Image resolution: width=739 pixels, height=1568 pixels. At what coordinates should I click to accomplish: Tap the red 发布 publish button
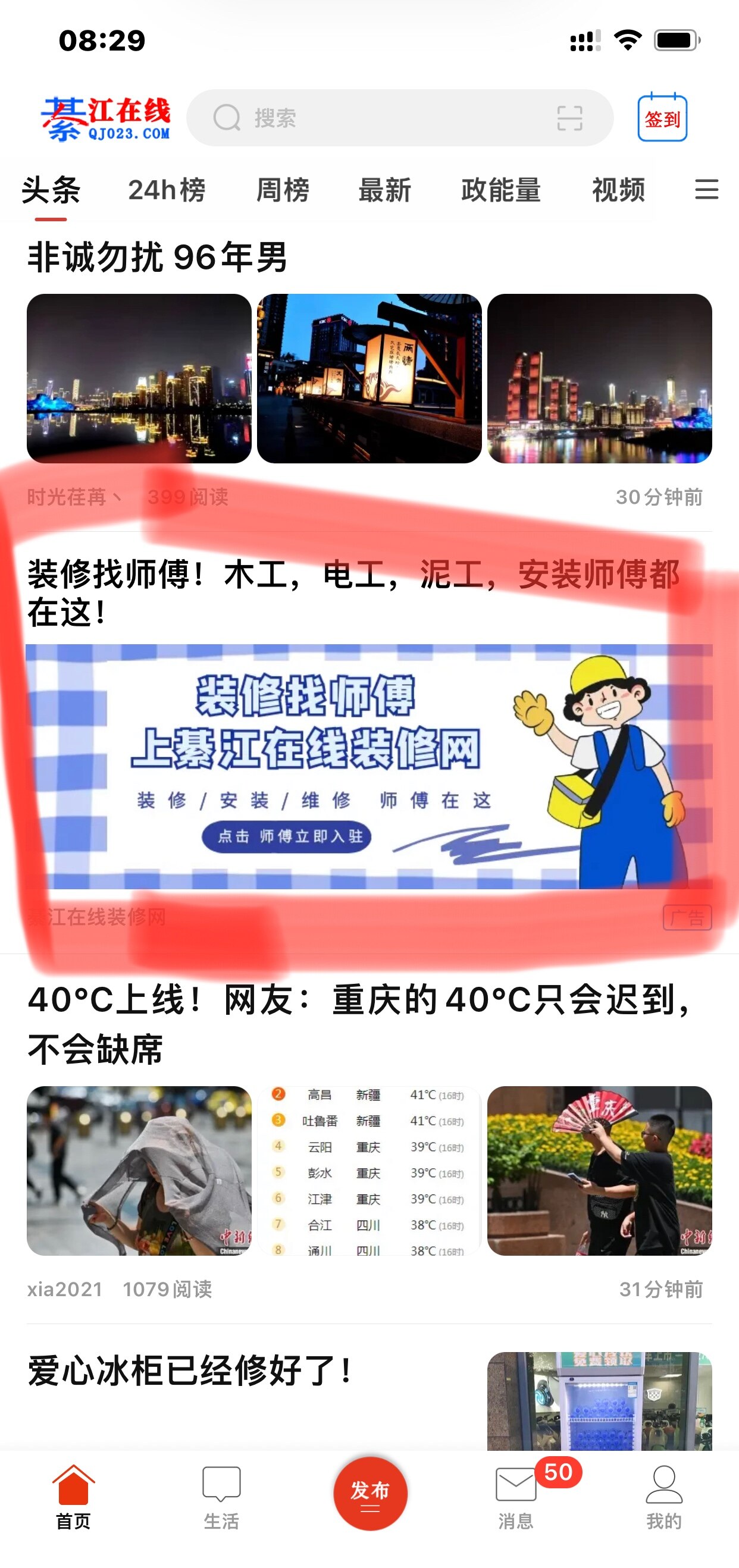[369, 1492]
